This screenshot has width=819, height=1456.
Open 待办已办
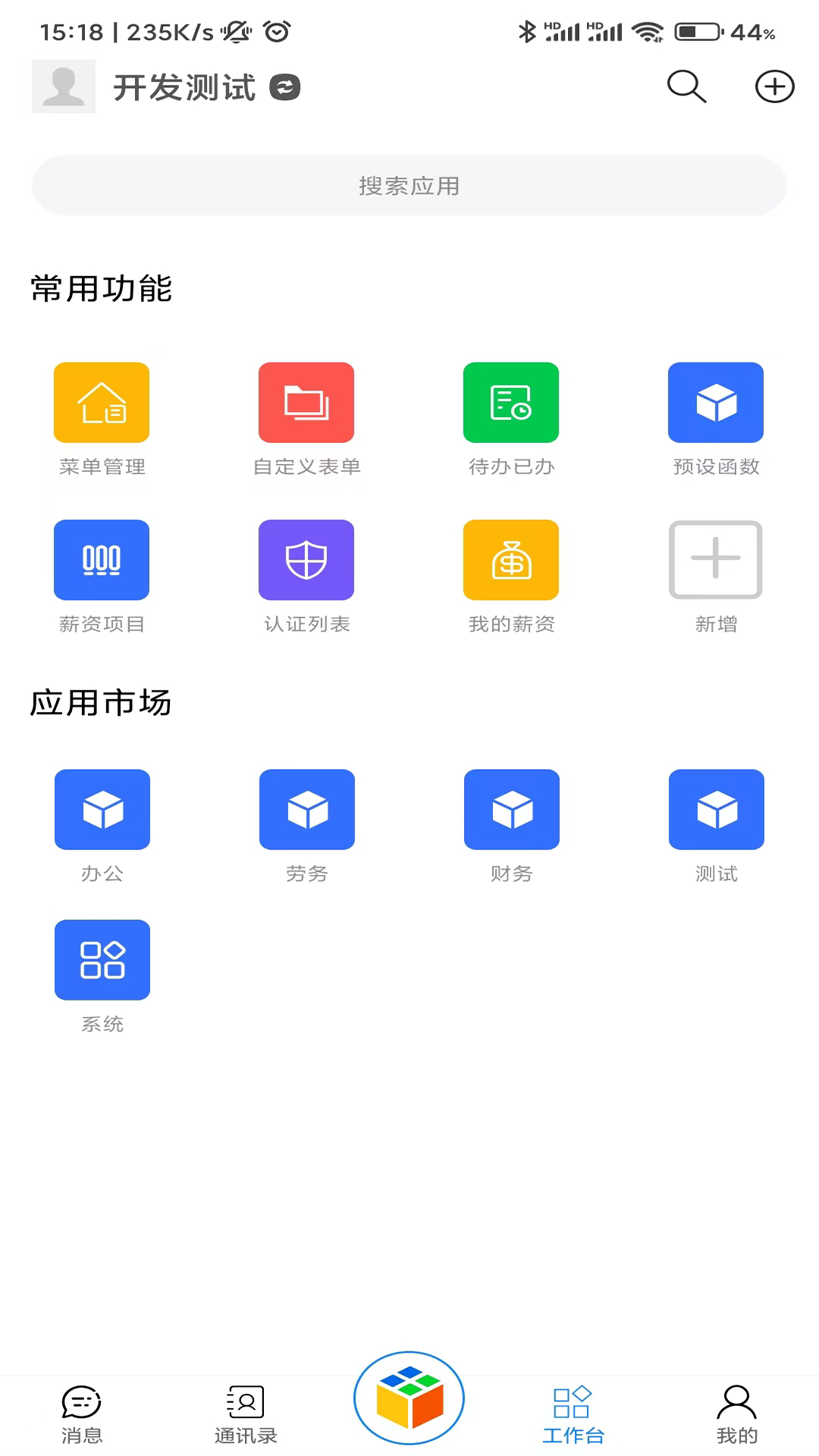[x=511, y=403]
